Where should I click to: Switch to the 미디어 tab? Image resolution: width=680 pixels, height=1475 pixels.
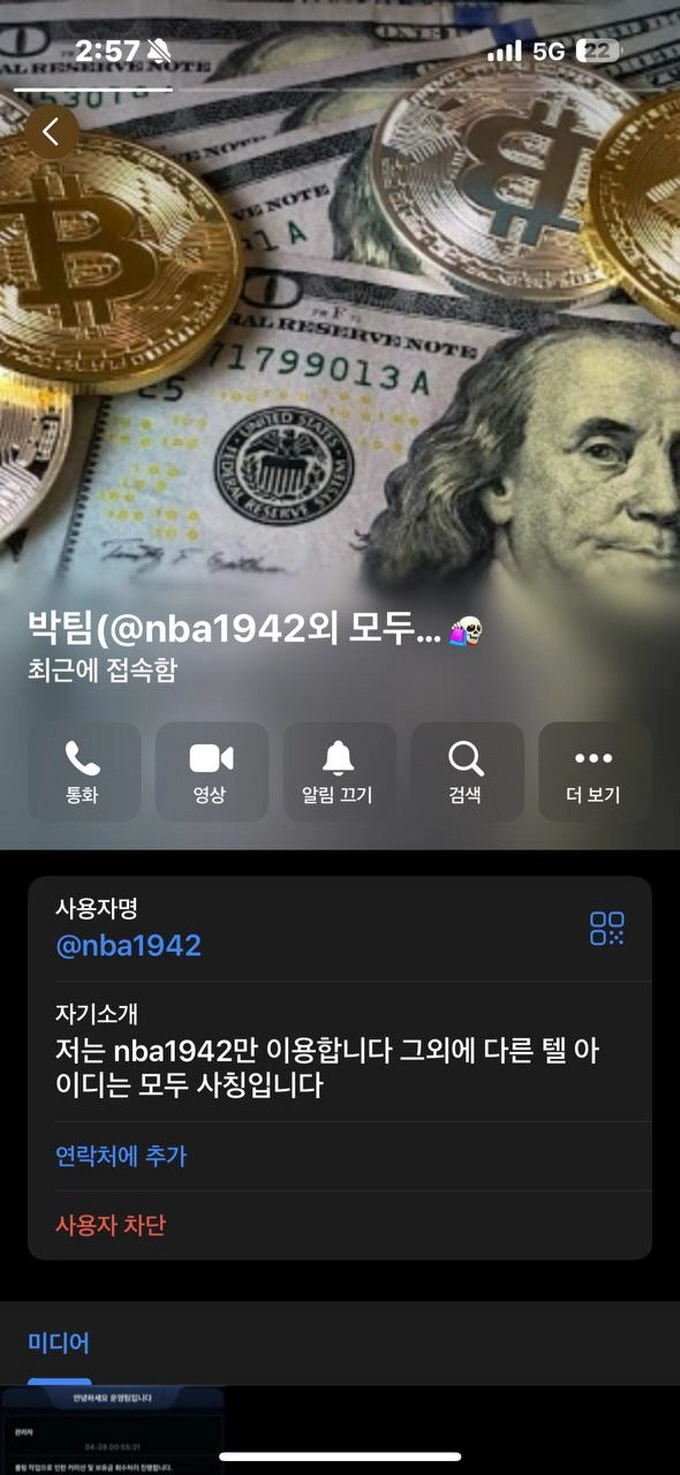click(58, 1342)
